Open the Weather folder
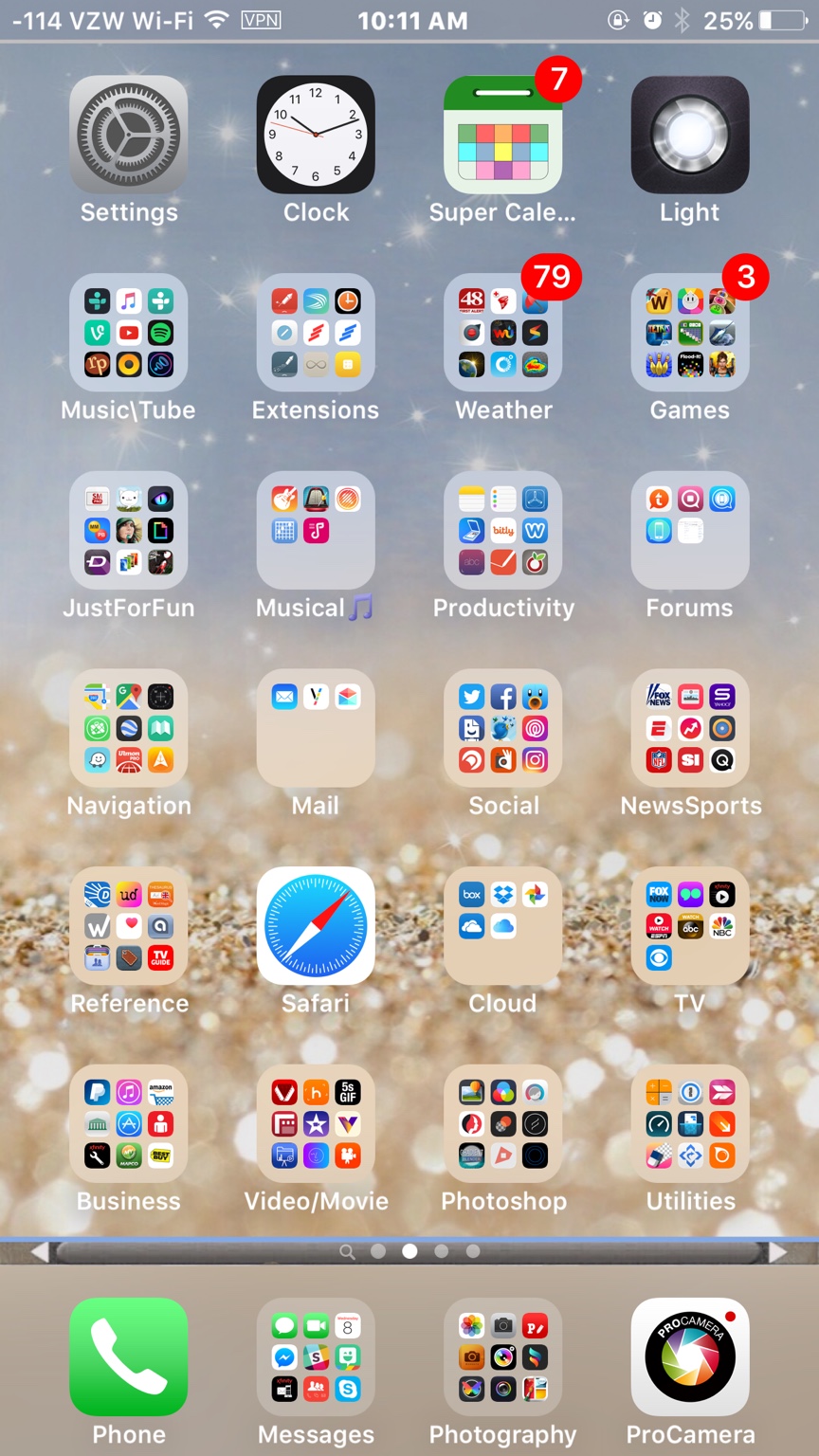The image size is (819, 1456). point(502,333)
